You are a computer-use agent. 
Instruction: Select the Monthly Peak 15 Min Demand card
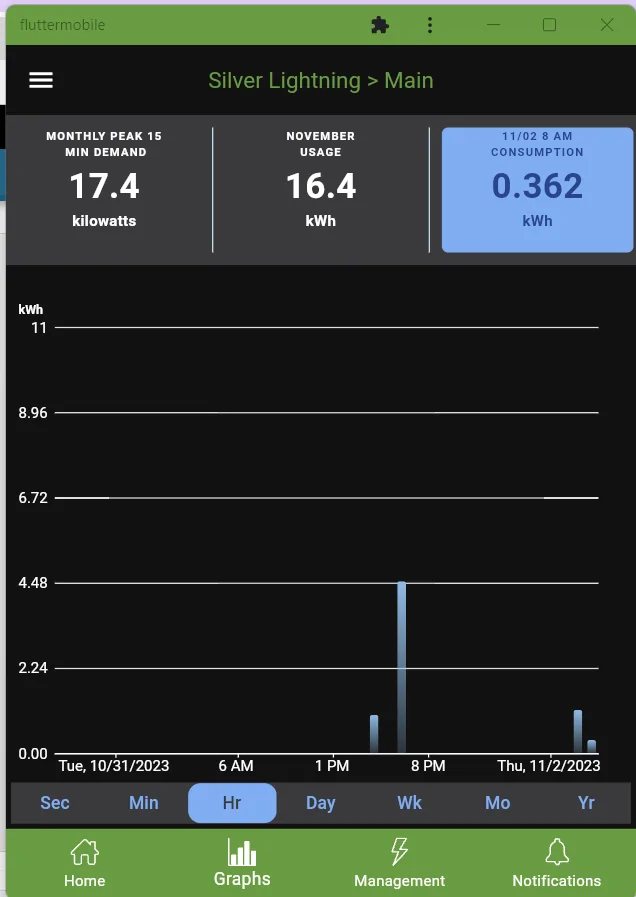point(104,190)
